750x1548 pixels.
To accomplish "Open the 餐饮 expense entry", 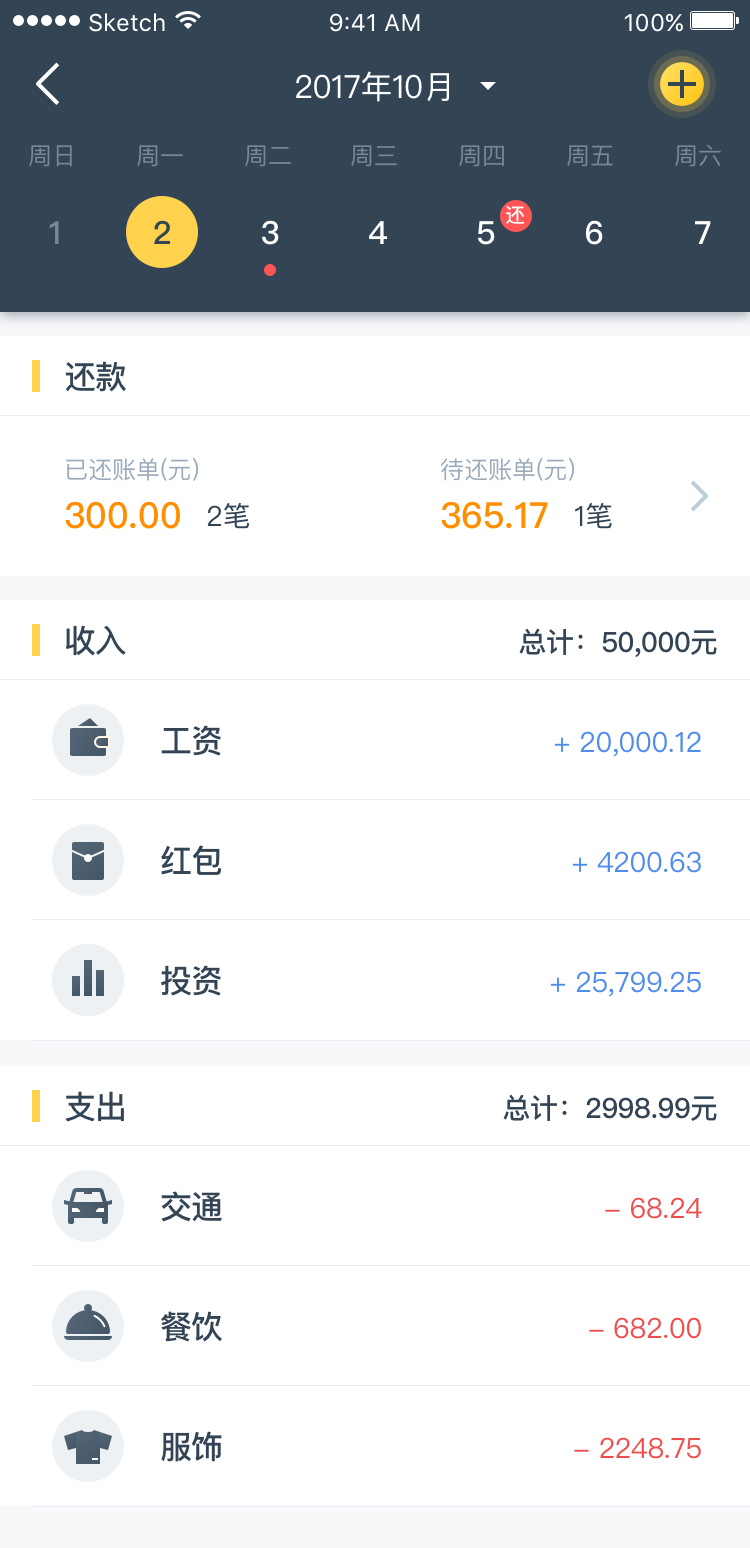I will (375, 1326).
